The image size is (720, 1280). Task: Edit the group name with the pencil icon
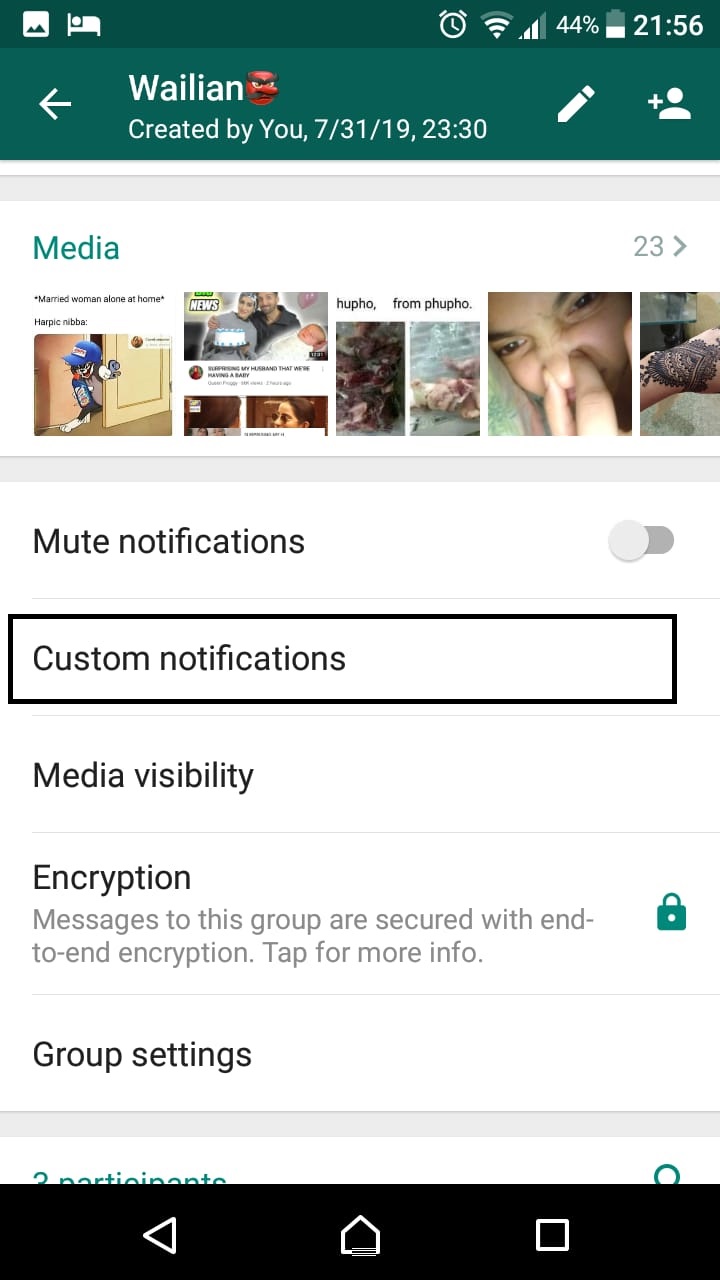tap(576, 104)
